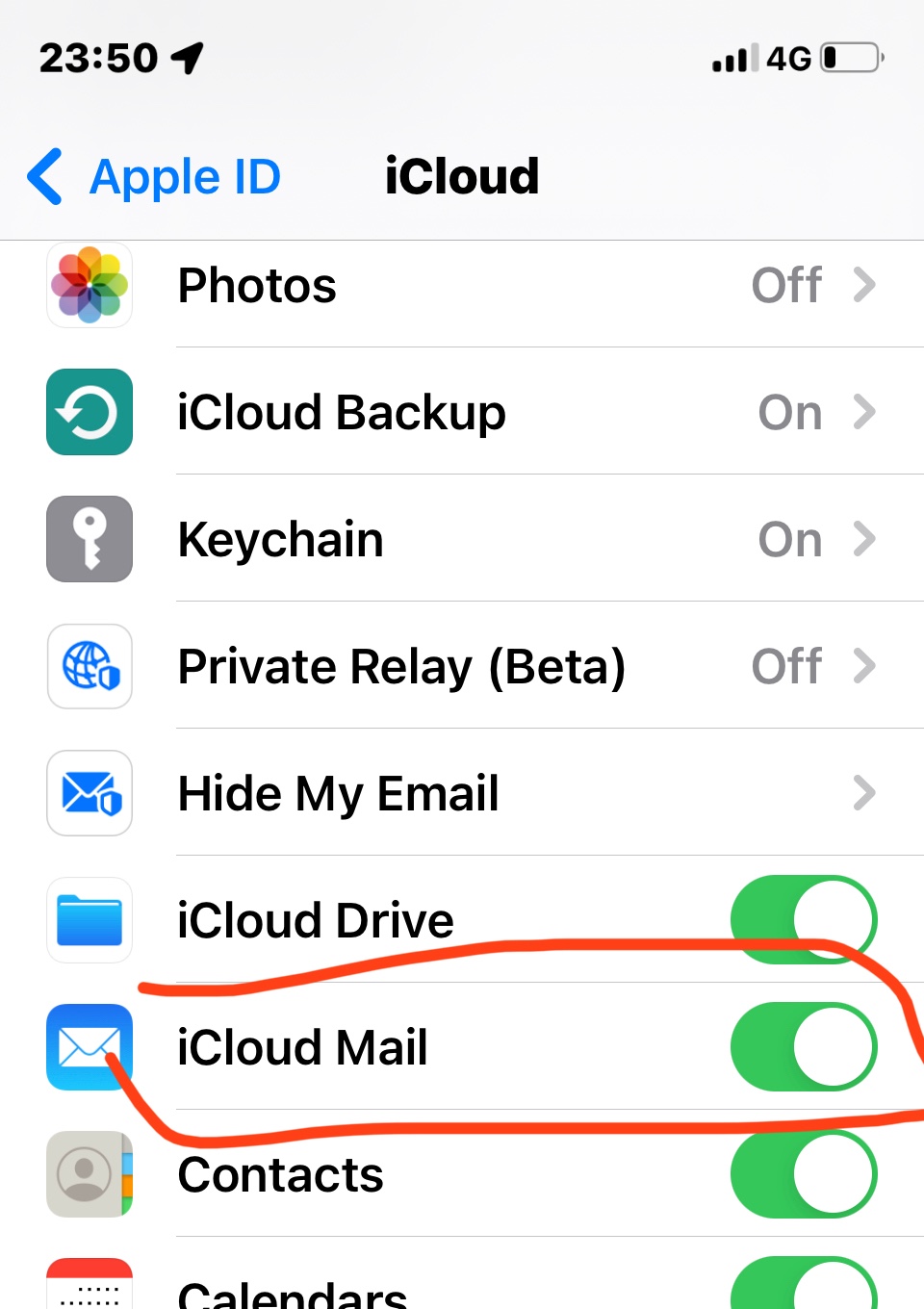This screenshot has width=924, height=1309.
Task: Open Keychain settings
Action: coord(462,539)
